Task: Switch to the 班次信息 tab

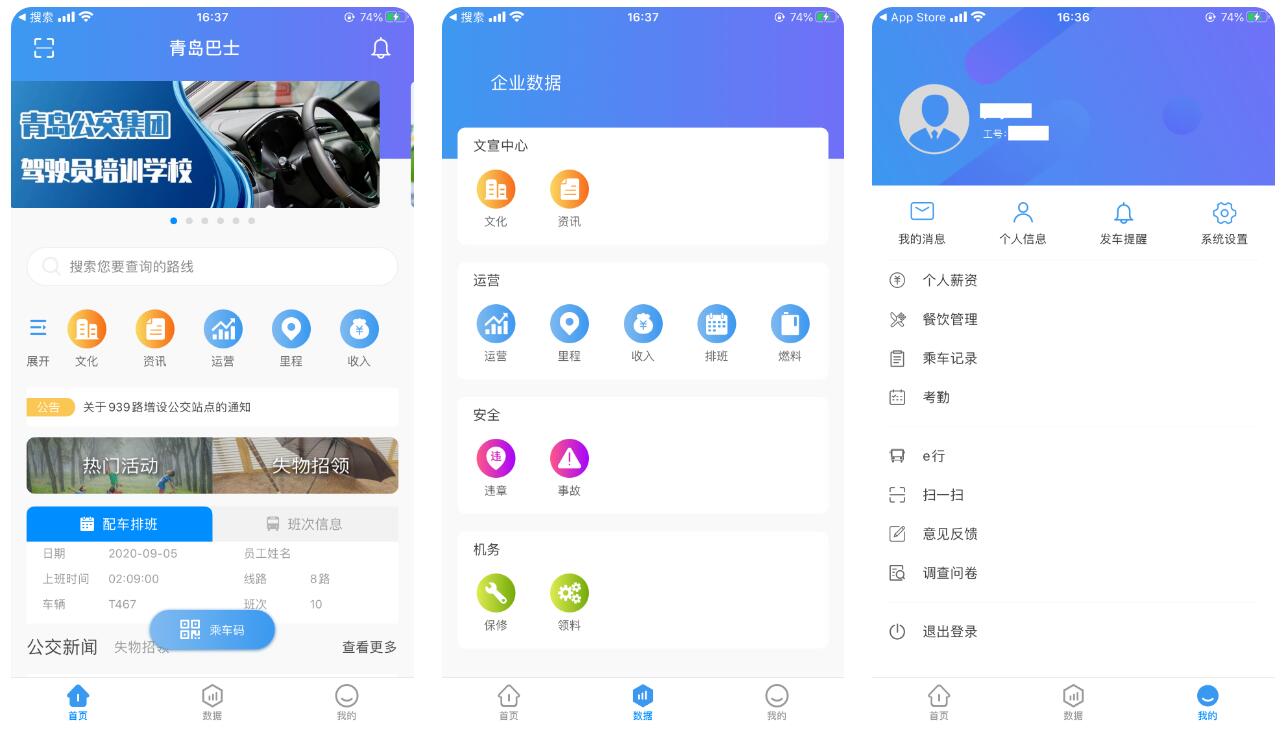Action: click(x=305, y=524)
